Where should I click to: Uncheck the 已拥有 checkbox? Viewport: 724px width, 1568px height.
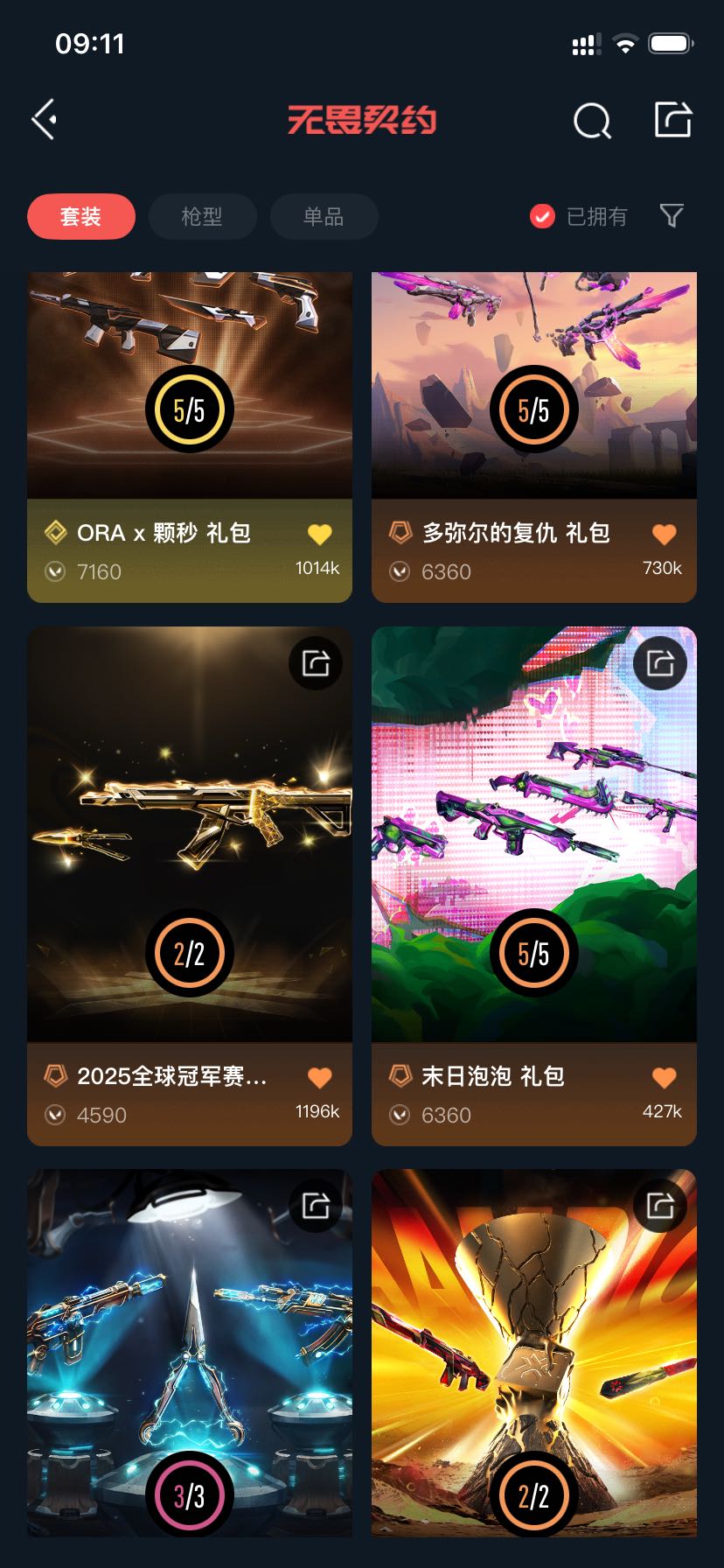pos(542,216)
